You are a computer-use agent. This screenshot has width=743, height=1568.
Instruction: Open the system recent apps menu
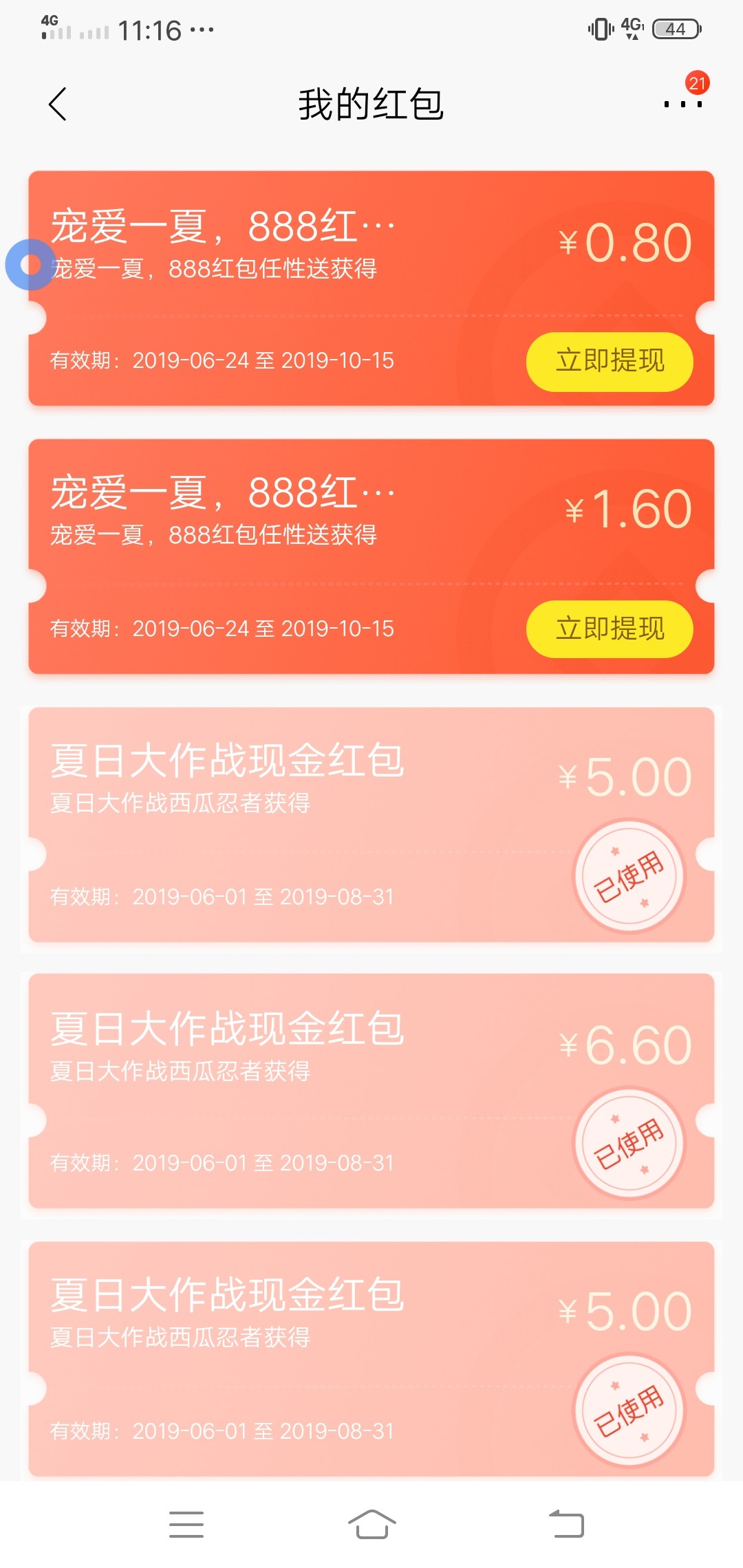click(x=186, y=1524)
